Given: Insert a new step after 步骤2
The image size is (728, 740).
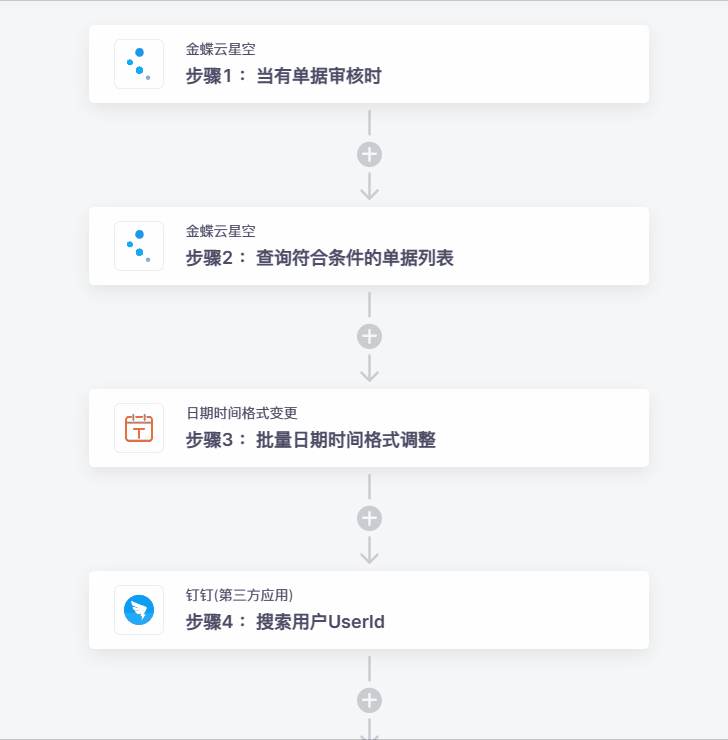Looking at the screenshot, I should (x=369, y=336).
